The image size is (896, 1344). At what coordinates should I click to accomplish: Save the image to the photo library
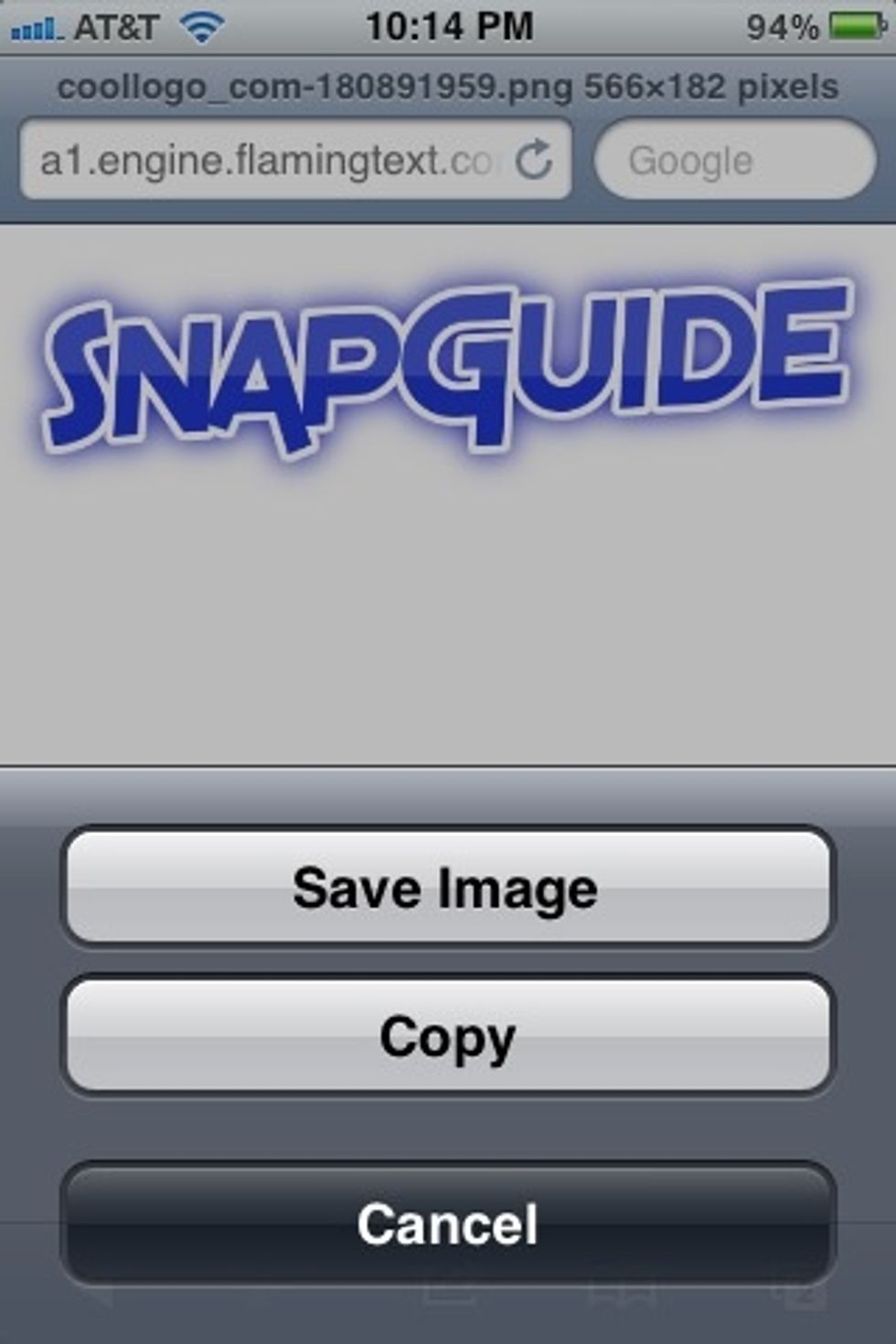click(447, 887)
